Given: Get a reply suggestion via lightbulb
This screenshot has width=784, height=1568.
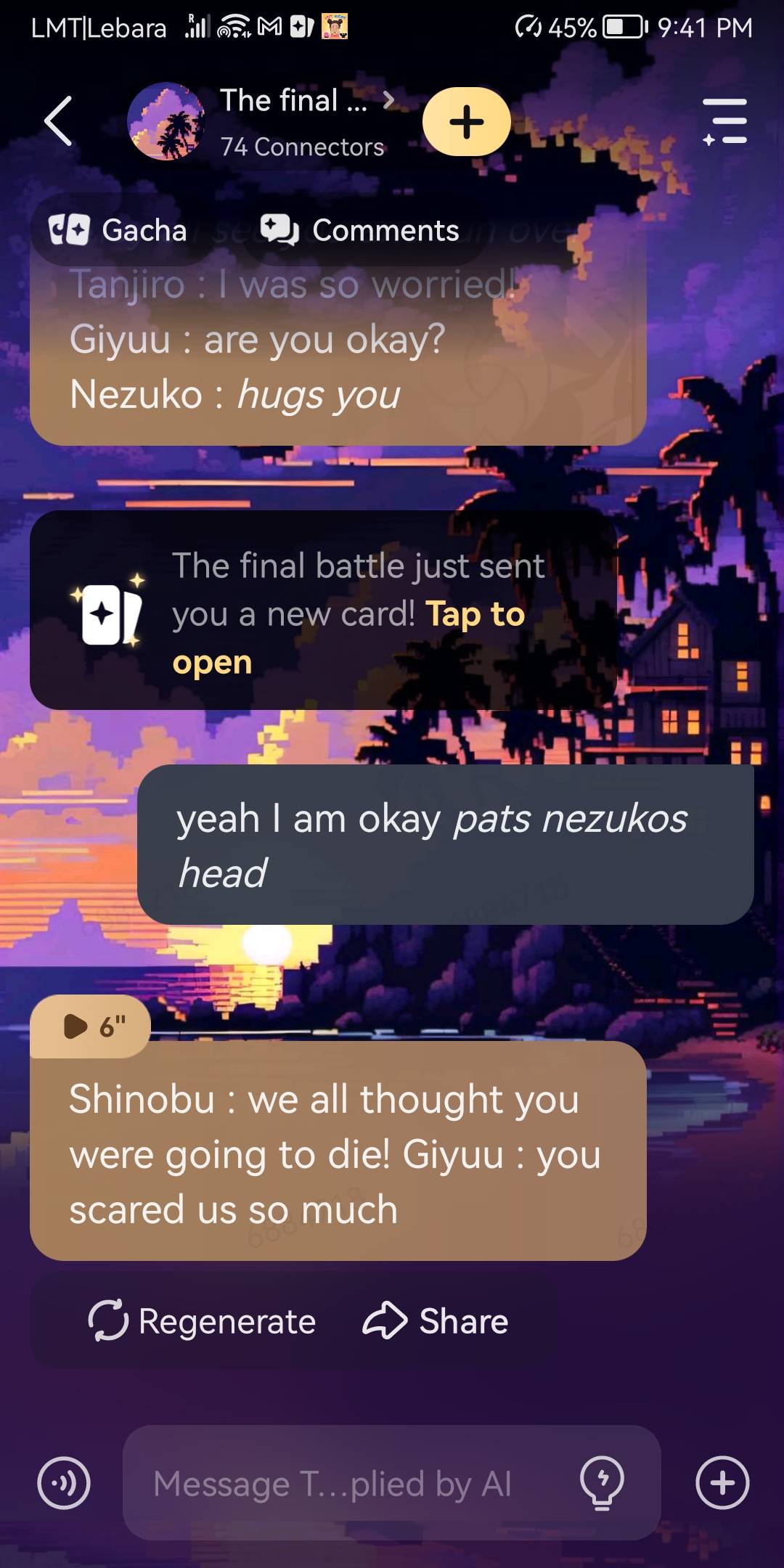Looking at the screenshot, I should (602, 1483).
